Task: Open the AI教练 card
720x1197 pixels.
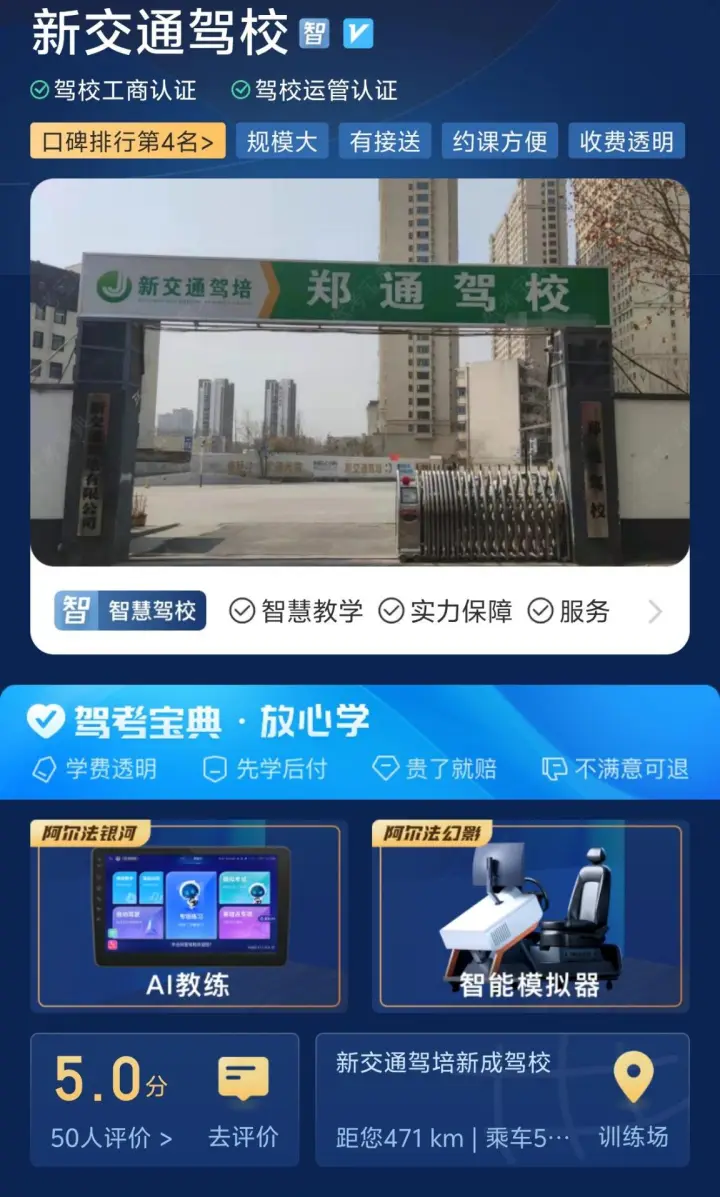Action: (x=189, y=916)
